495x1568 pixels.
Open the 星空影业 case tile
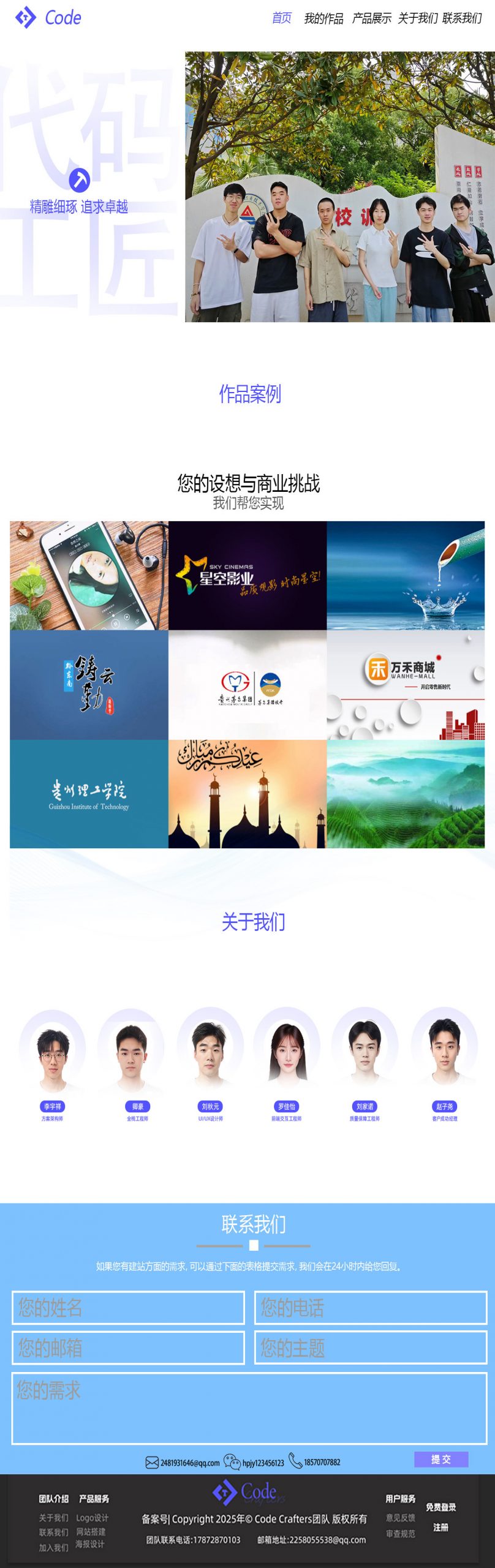point(247,575)
